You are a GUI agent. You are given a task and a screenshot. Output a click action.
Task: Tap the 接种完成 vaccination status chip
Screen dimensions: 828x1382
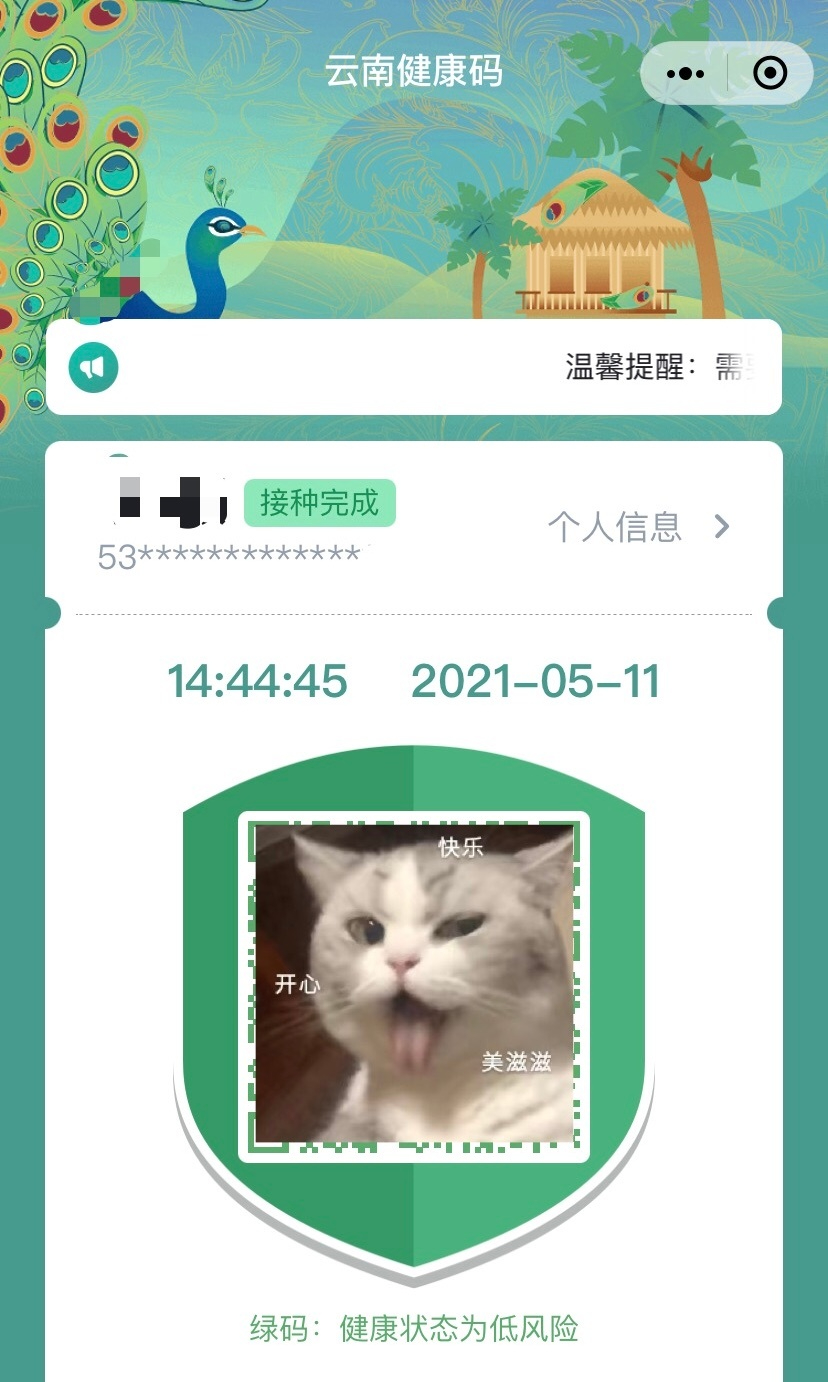pyautogui.click(x=319, y=503)
